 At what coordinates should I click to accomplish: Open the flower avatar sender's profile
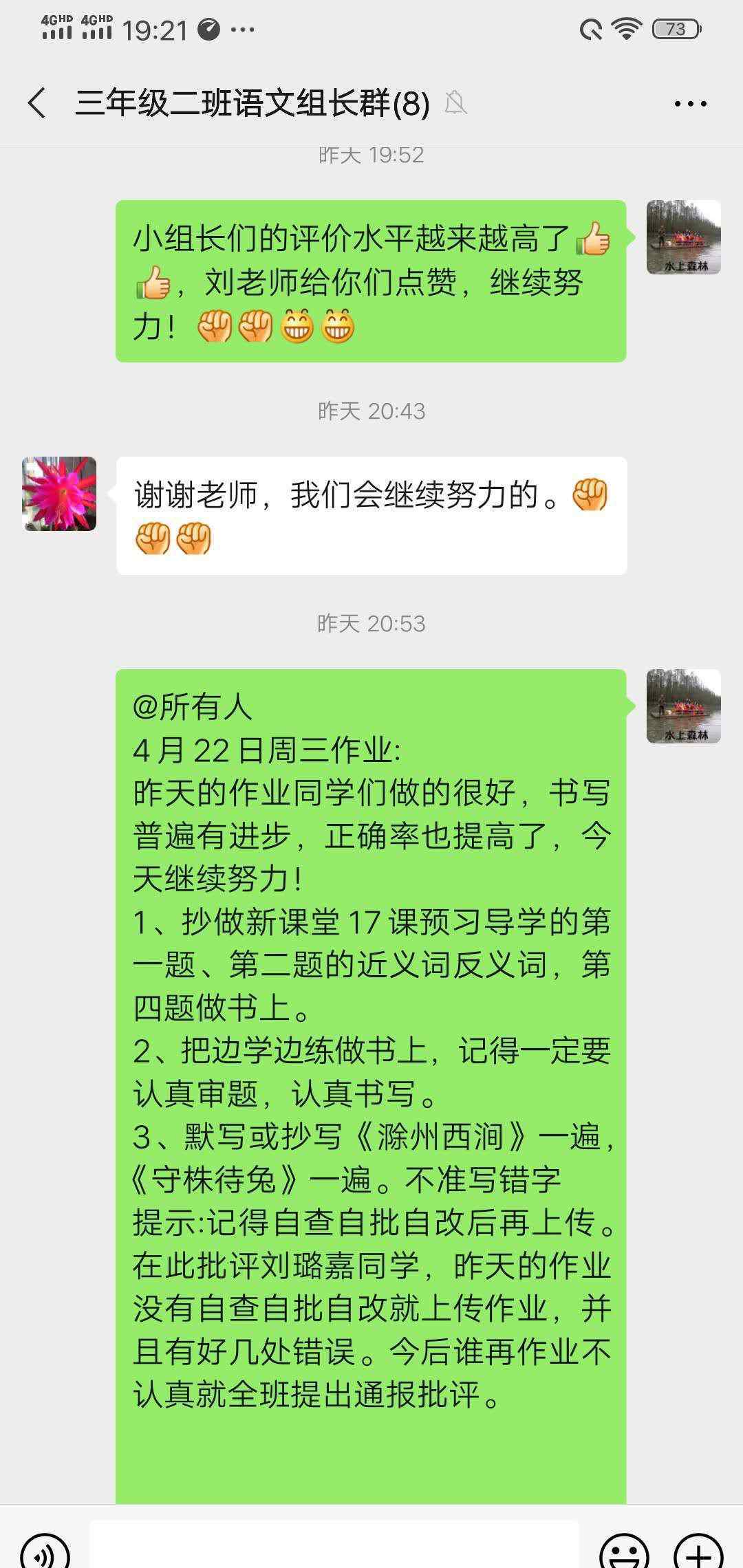pos(59,494)
